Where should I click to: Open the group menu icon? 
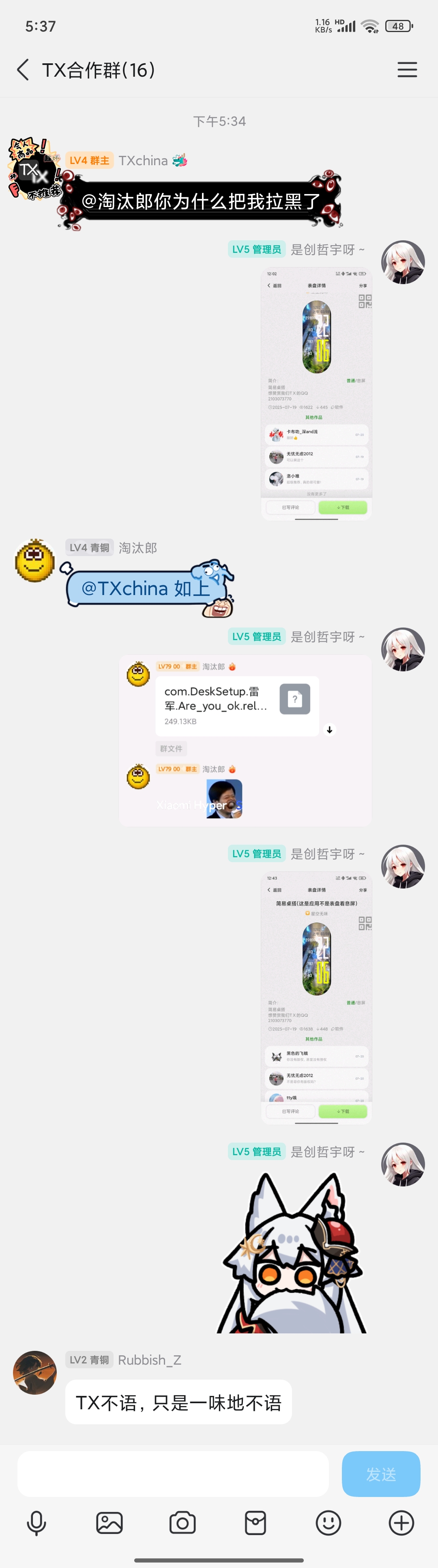(x=407, y=70)
